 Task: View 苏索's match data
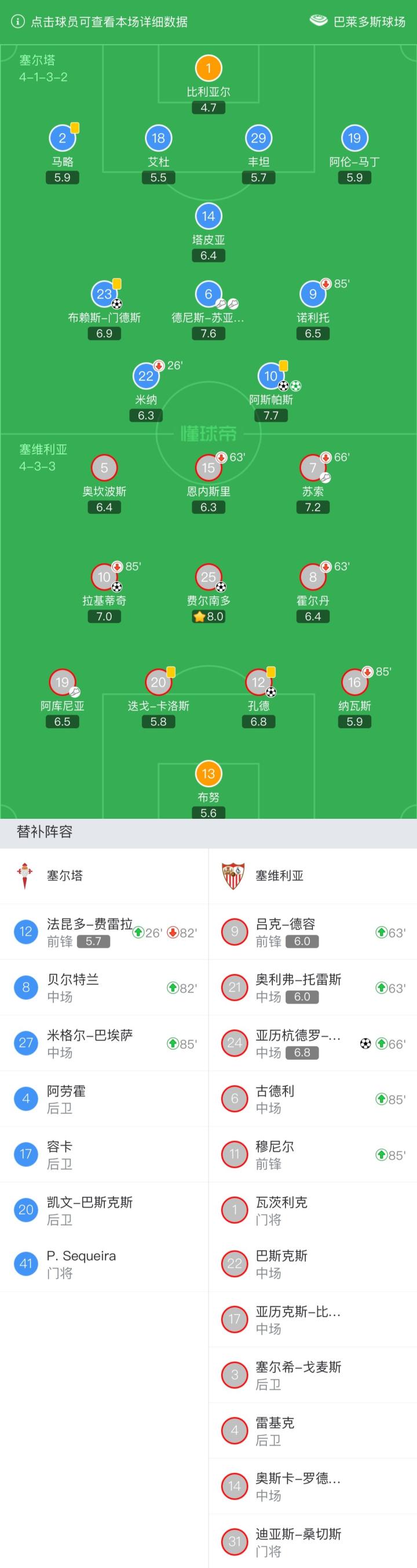[312, 468]
